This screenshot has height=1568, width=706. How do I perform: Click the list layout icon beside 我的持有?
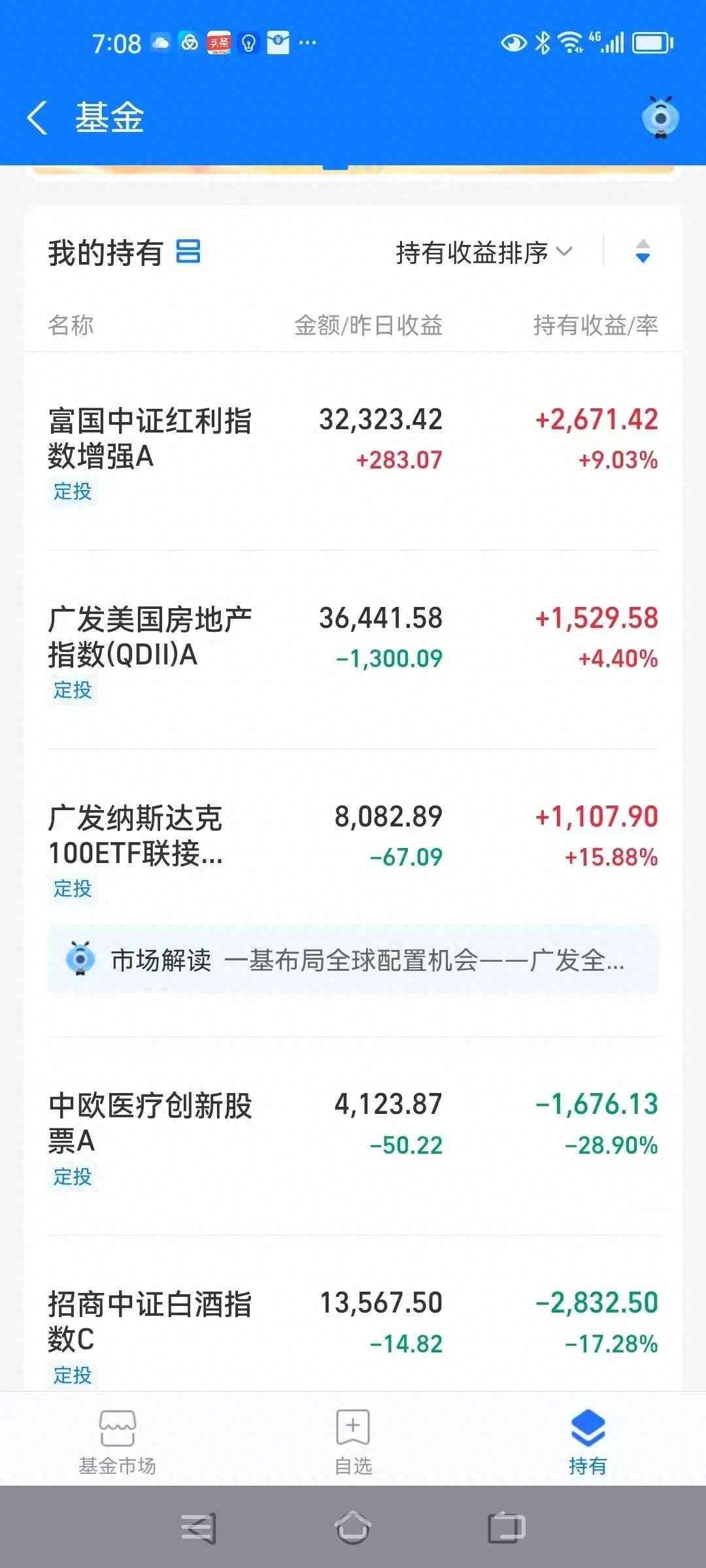(x=188, y=252)
